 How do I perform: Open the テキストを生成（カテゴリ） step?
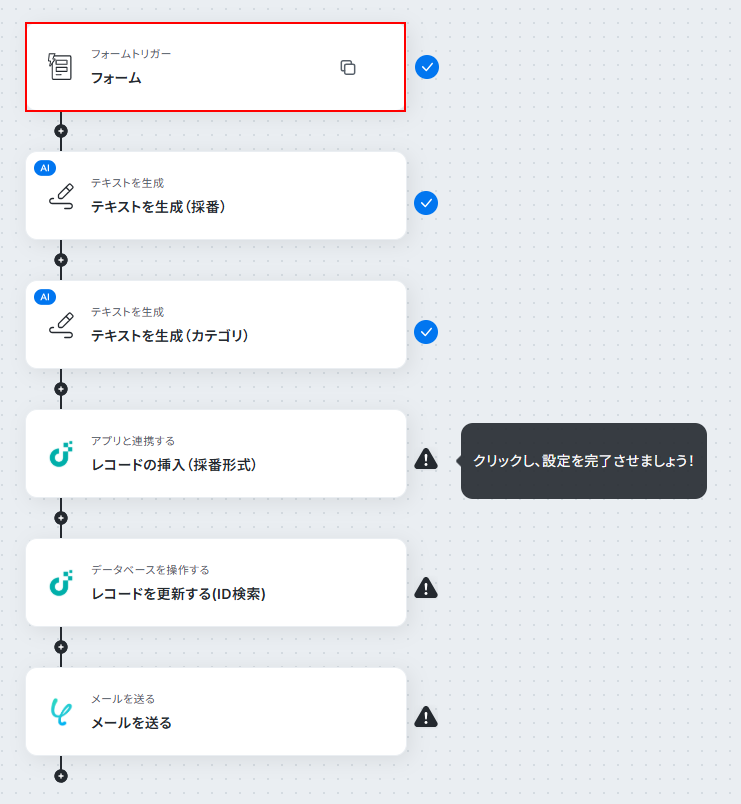[x=215, y=325]
